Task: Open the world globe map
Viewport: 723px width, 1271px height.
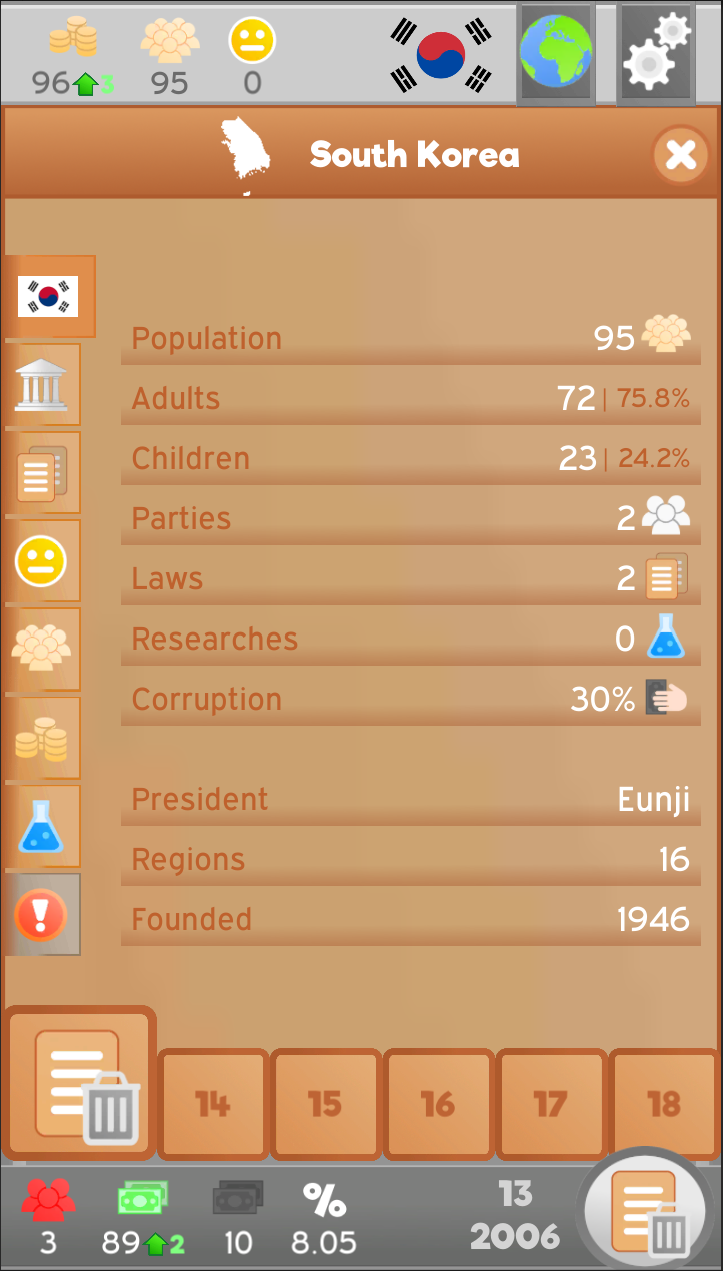Action: click(x=556, y=53)
